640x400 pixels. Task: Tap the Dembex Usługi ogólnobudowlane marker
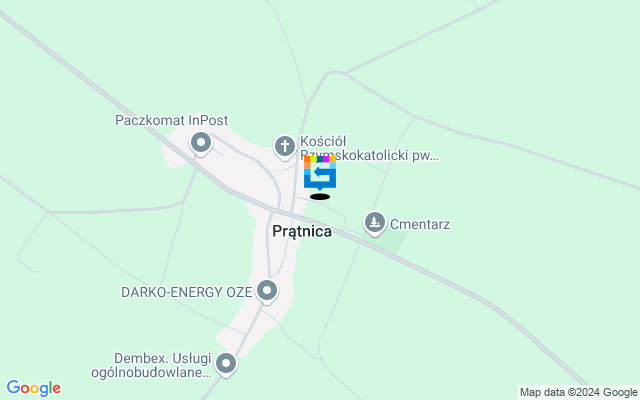click(x=227, y=364)
